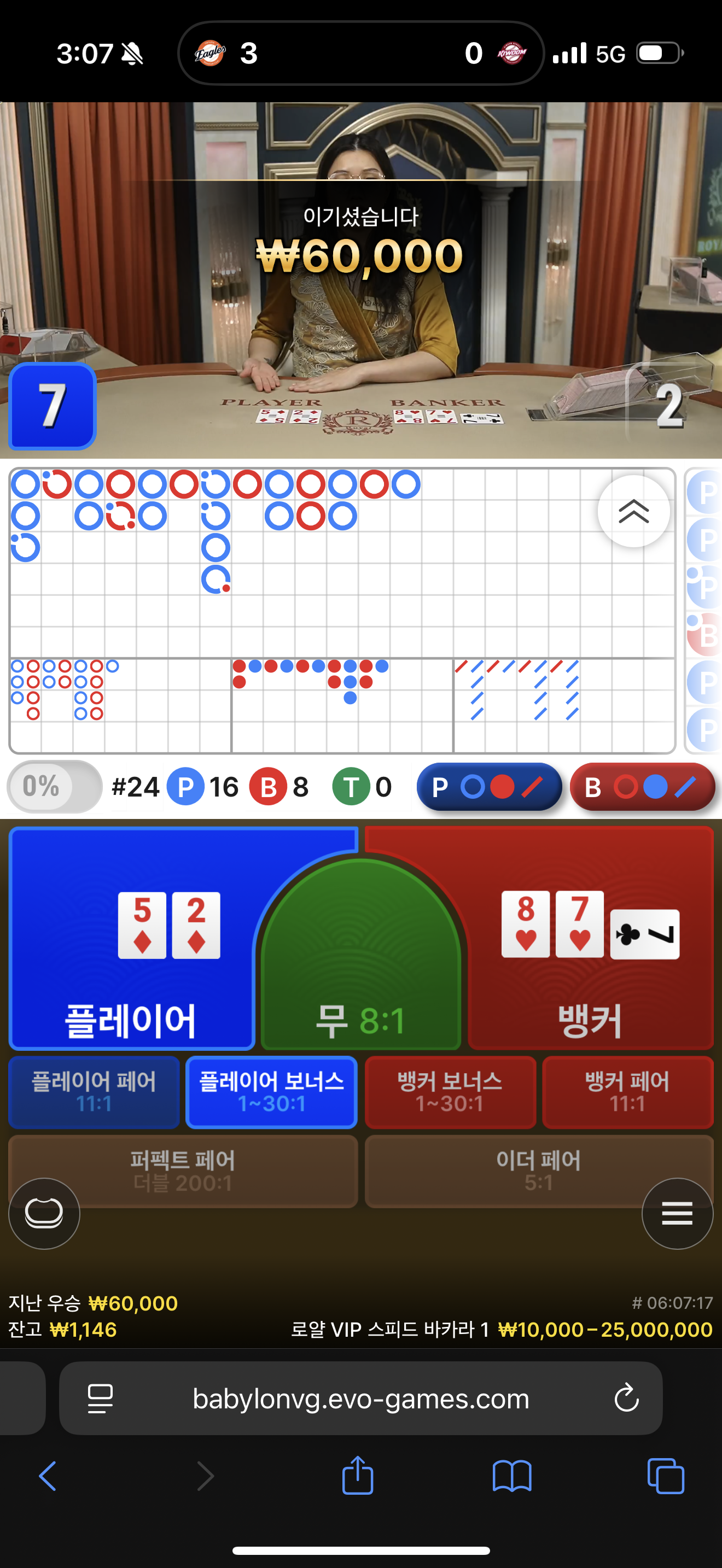The width and height of the screenshot is (722, 1568).
Task: Reload the page in the address bar
Action: [626, 1398]
